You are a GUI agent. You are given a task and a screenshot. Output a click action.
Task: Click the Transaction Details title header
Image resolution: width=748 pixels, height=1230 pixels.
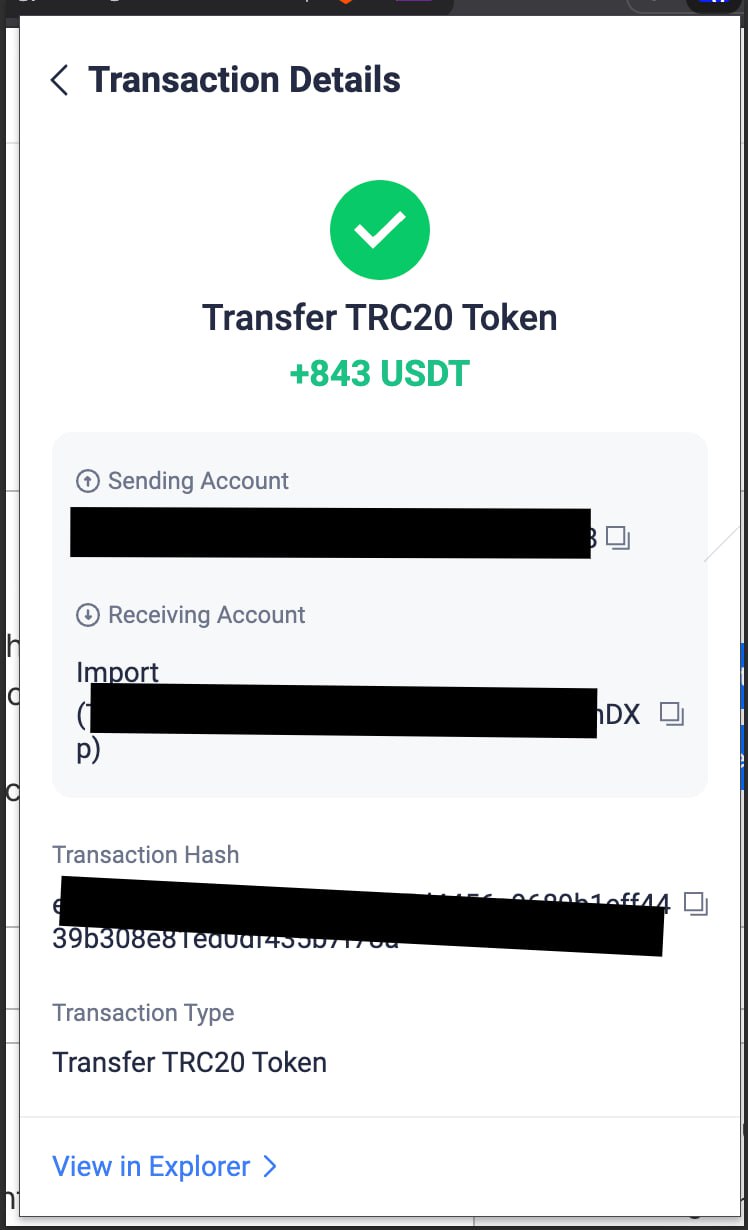click(x=244, y=79)
